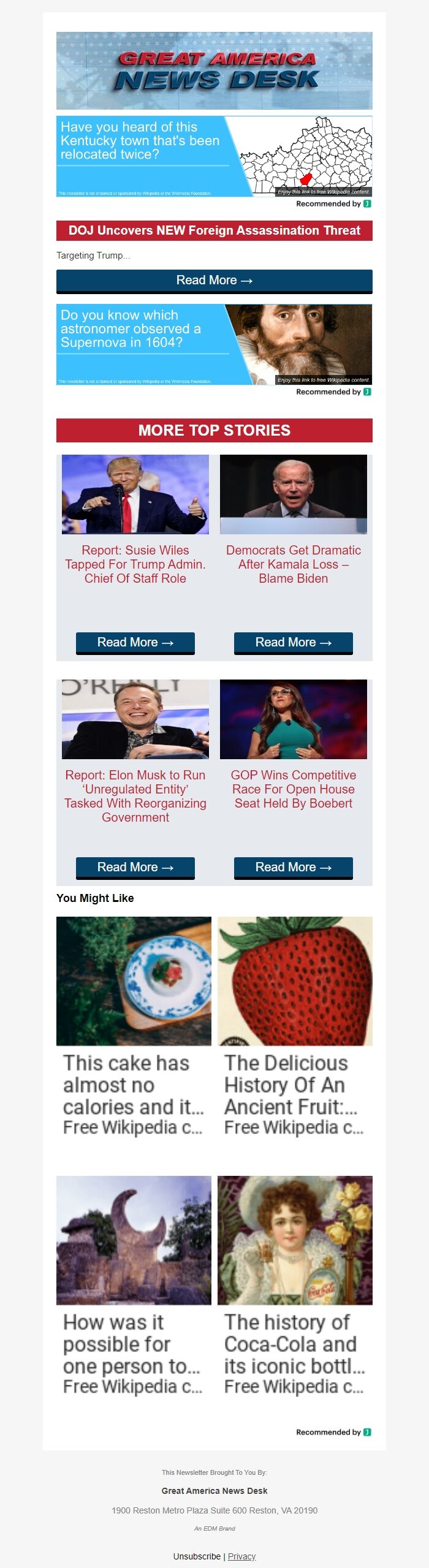Read more about Elon Musk report
Screen dimensions: 429x1568
point(135,868)
